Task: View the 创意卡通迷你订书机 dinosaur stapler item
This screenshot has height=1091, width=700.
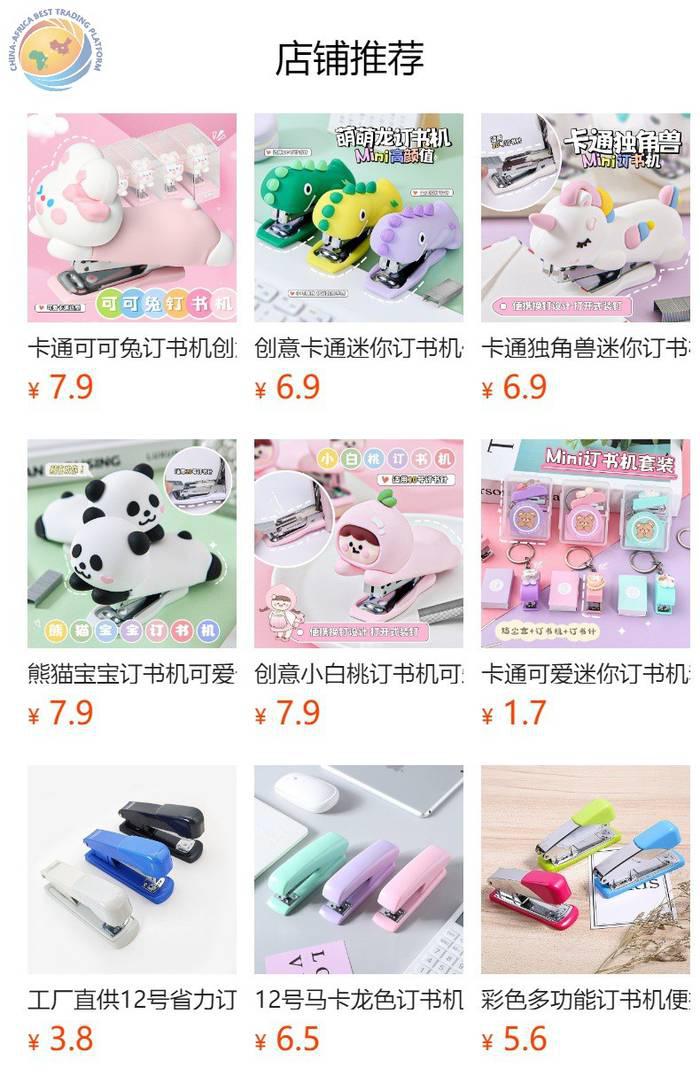Action: (358, 218)
